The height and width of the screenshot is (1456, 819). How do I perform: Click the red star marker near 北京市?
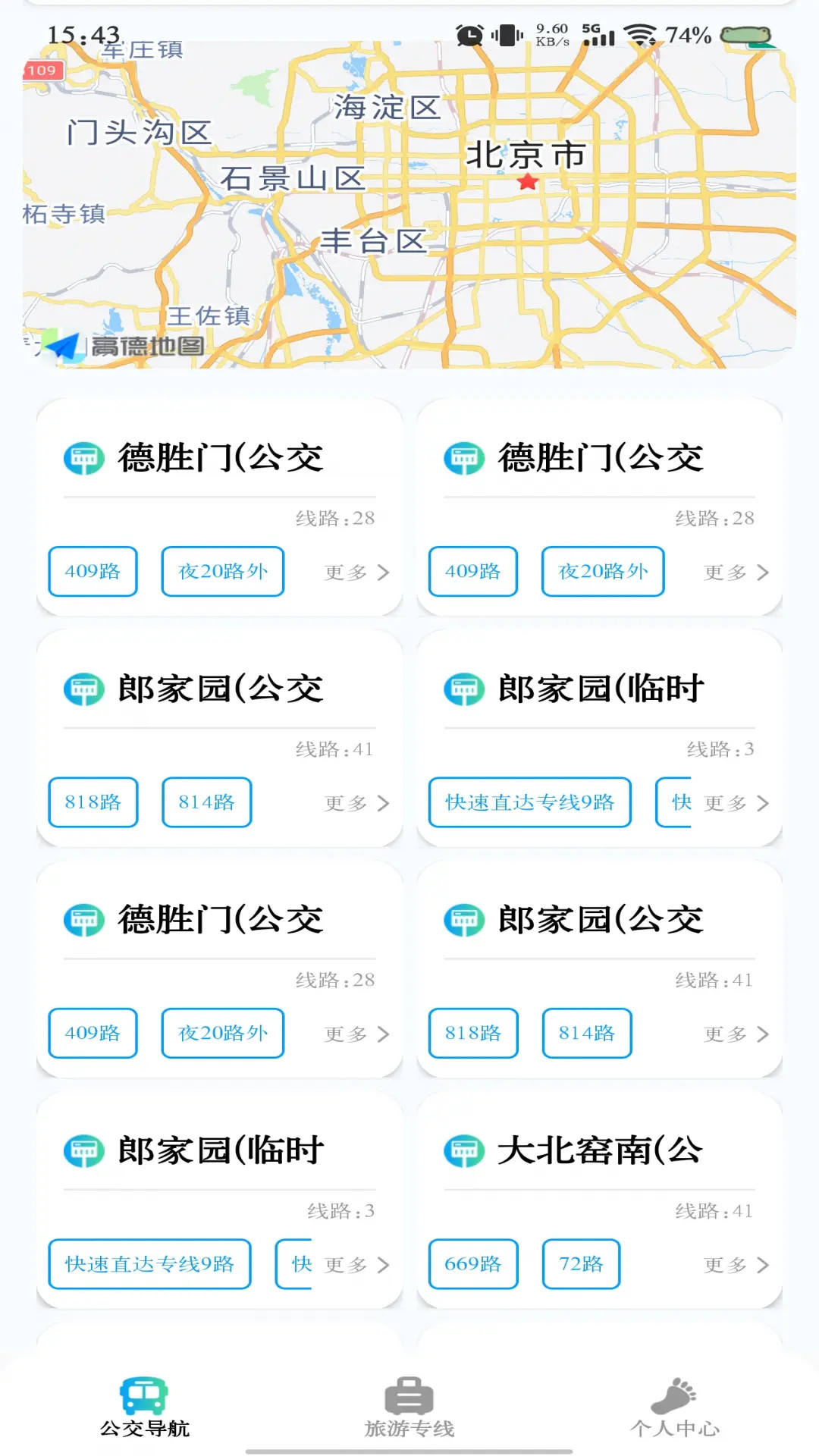pos(529,181)
